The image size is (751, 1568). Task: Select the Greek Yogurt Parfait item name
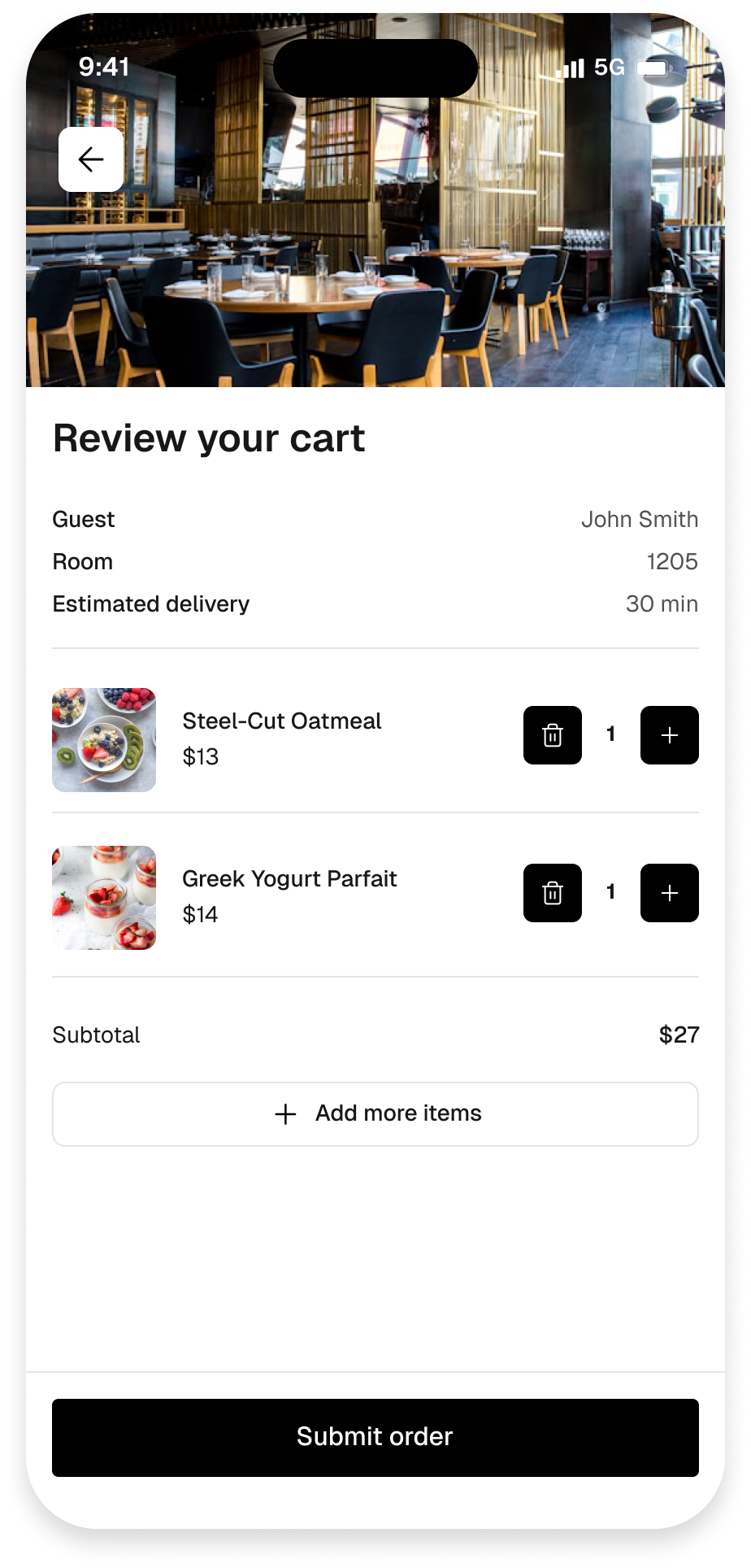point(289,879)
